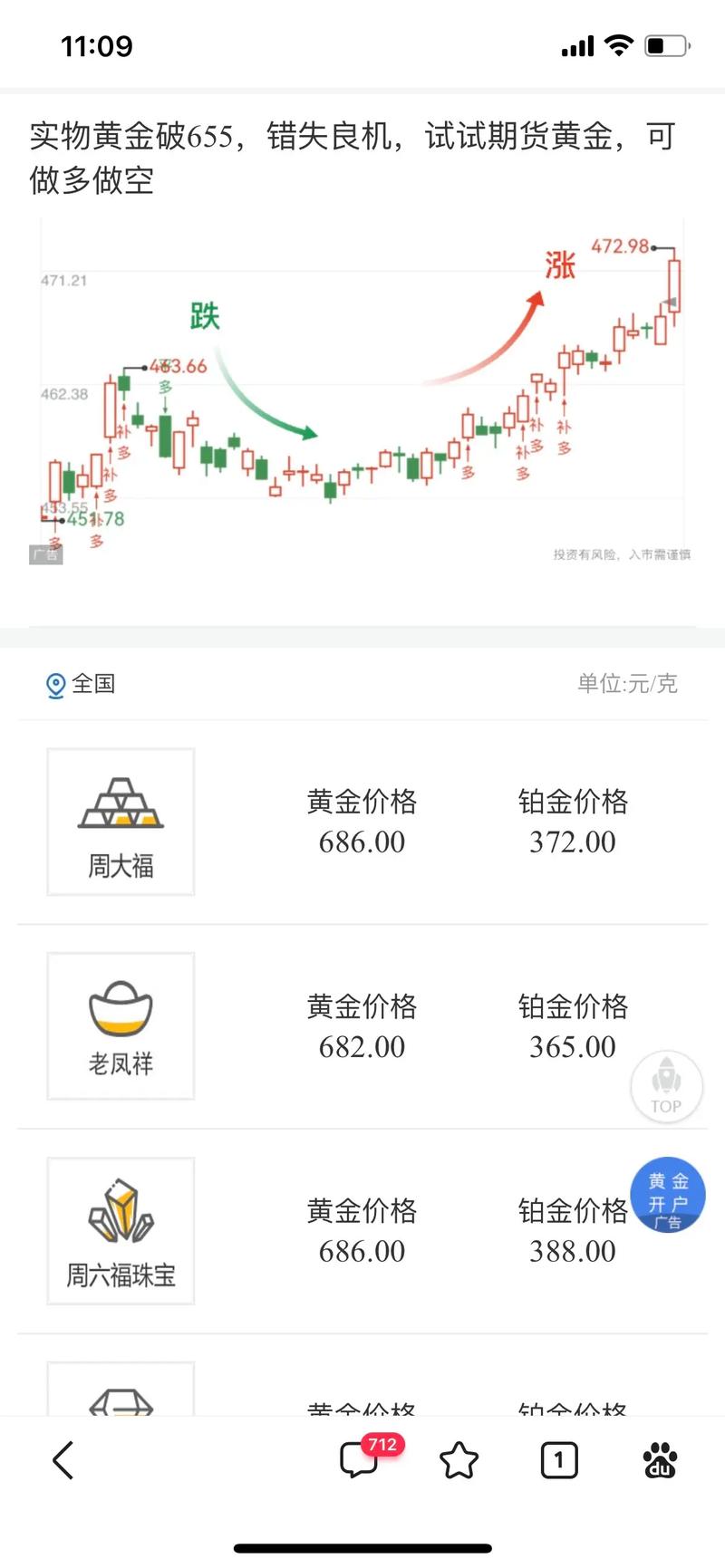Open the tab switcher showing 1

[x=559, y=1459]
